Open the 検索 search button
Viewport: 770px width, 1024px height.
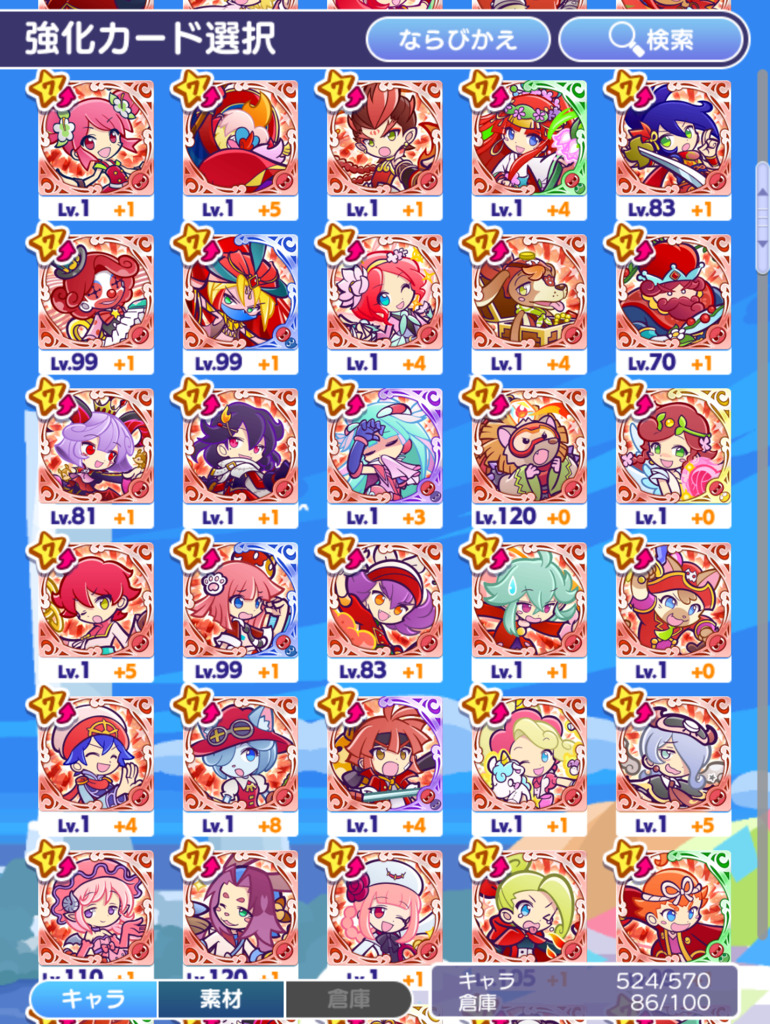click(651, 40)
